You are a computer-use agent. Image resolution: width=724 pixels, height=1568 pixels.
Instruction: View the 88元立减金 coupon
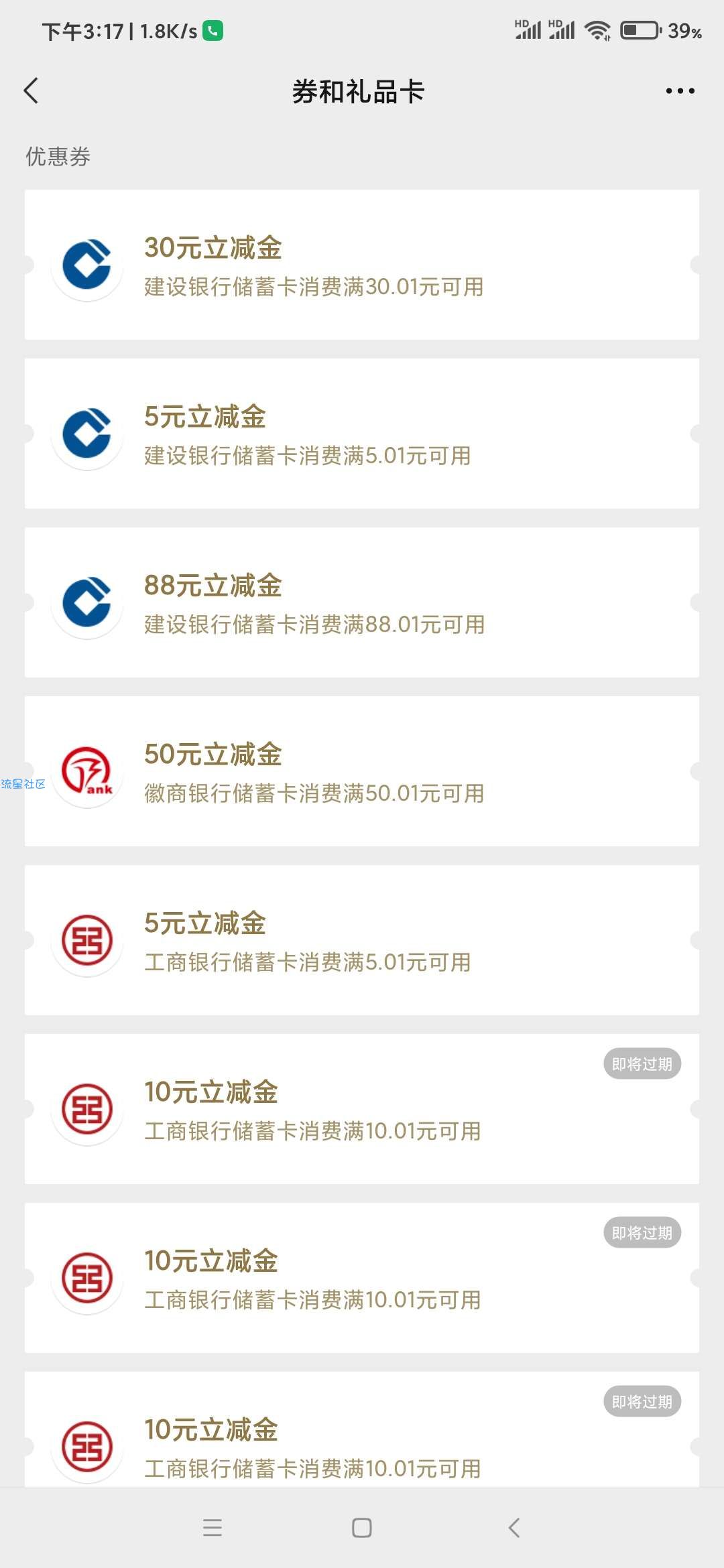click(x=362, y=602)
